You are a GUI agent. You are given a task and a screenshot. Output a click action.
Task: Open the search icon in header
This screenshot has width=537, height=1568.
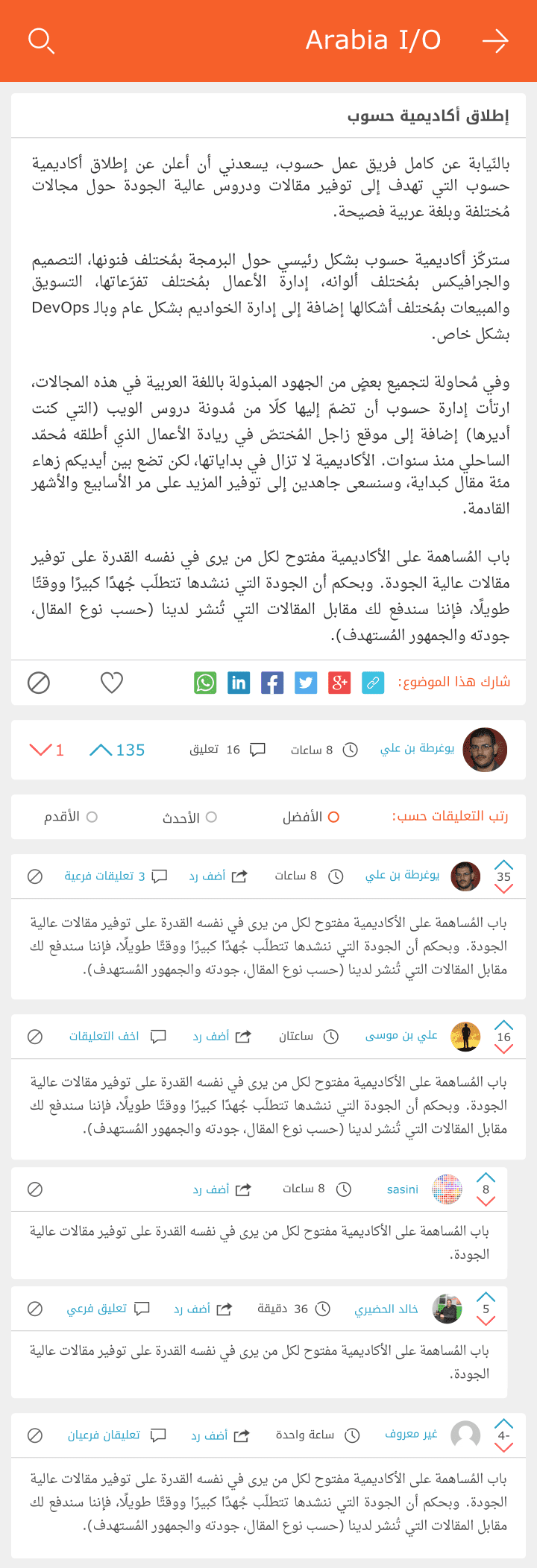click(x=41, y=41)
